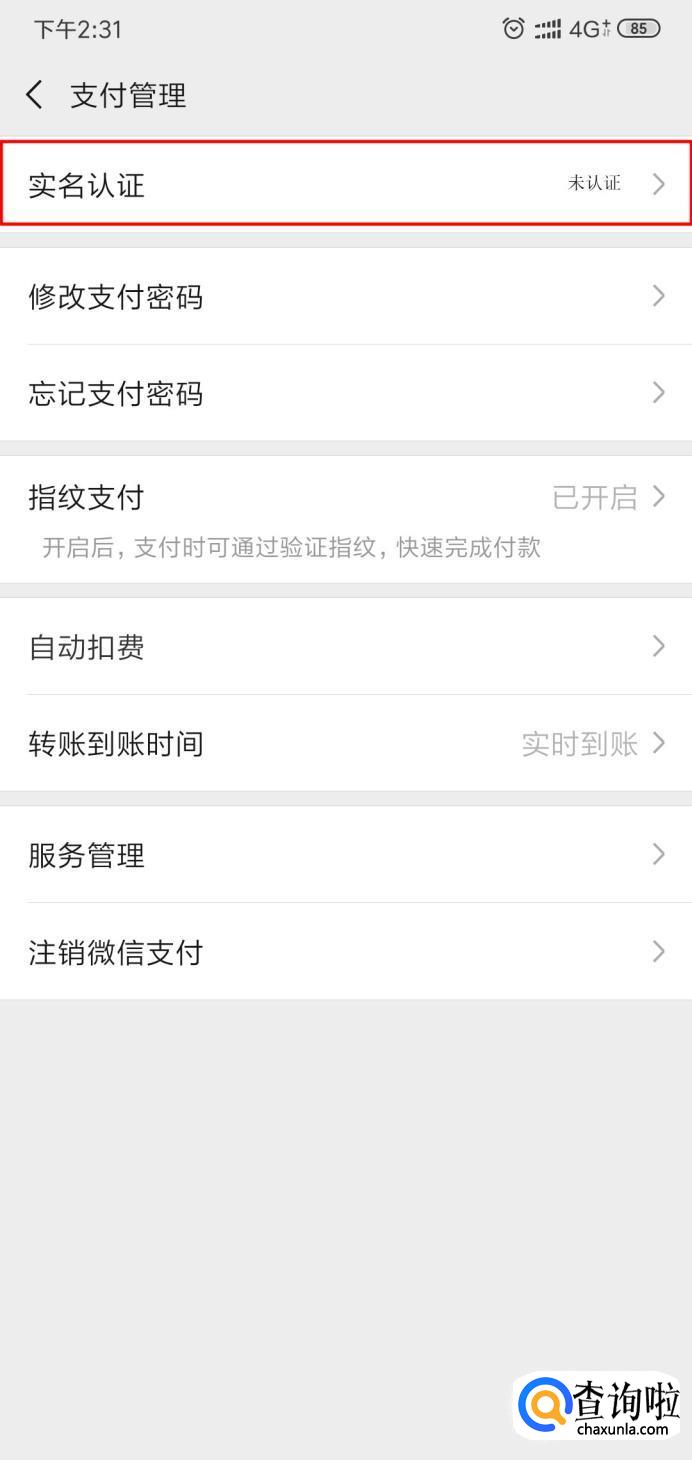The width and height of the screenshot is (692, 1460).
Task: Tap 注销微信支付 option
Action: (x=345, y=951)
